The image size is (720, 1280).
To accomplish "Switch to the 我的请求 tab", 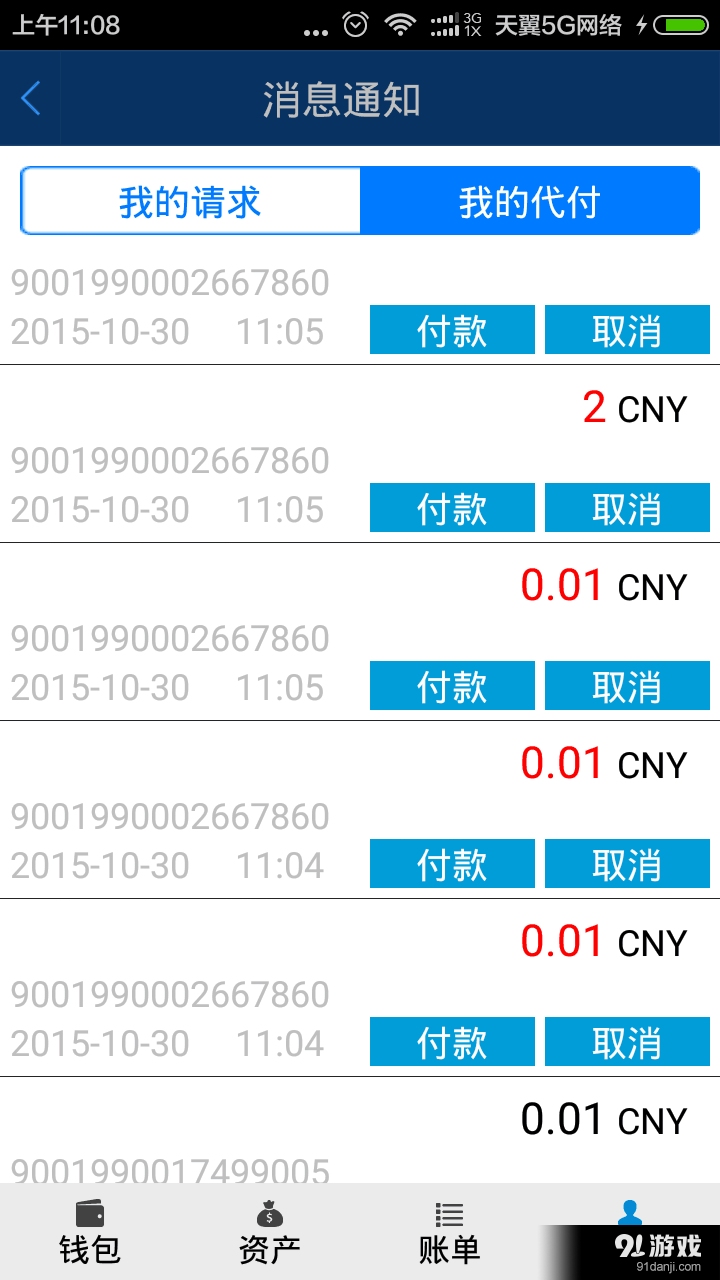I will (x=190, y=200).
